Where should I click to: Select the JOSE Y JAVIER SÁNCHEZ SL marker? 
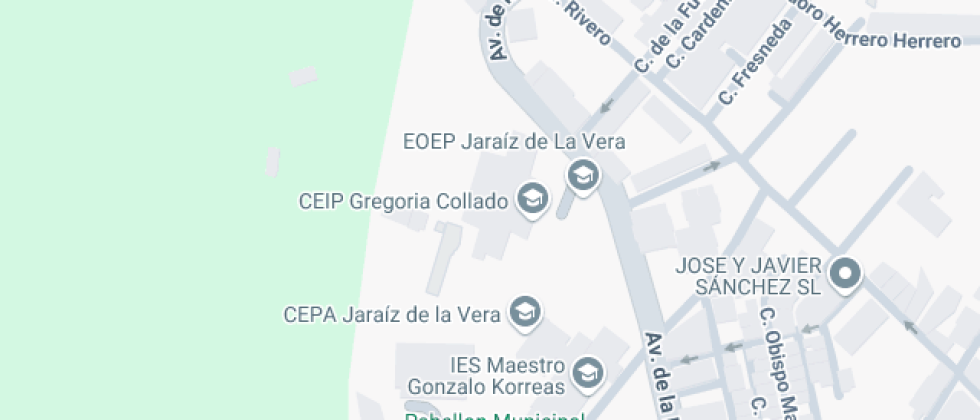(846, 274)
